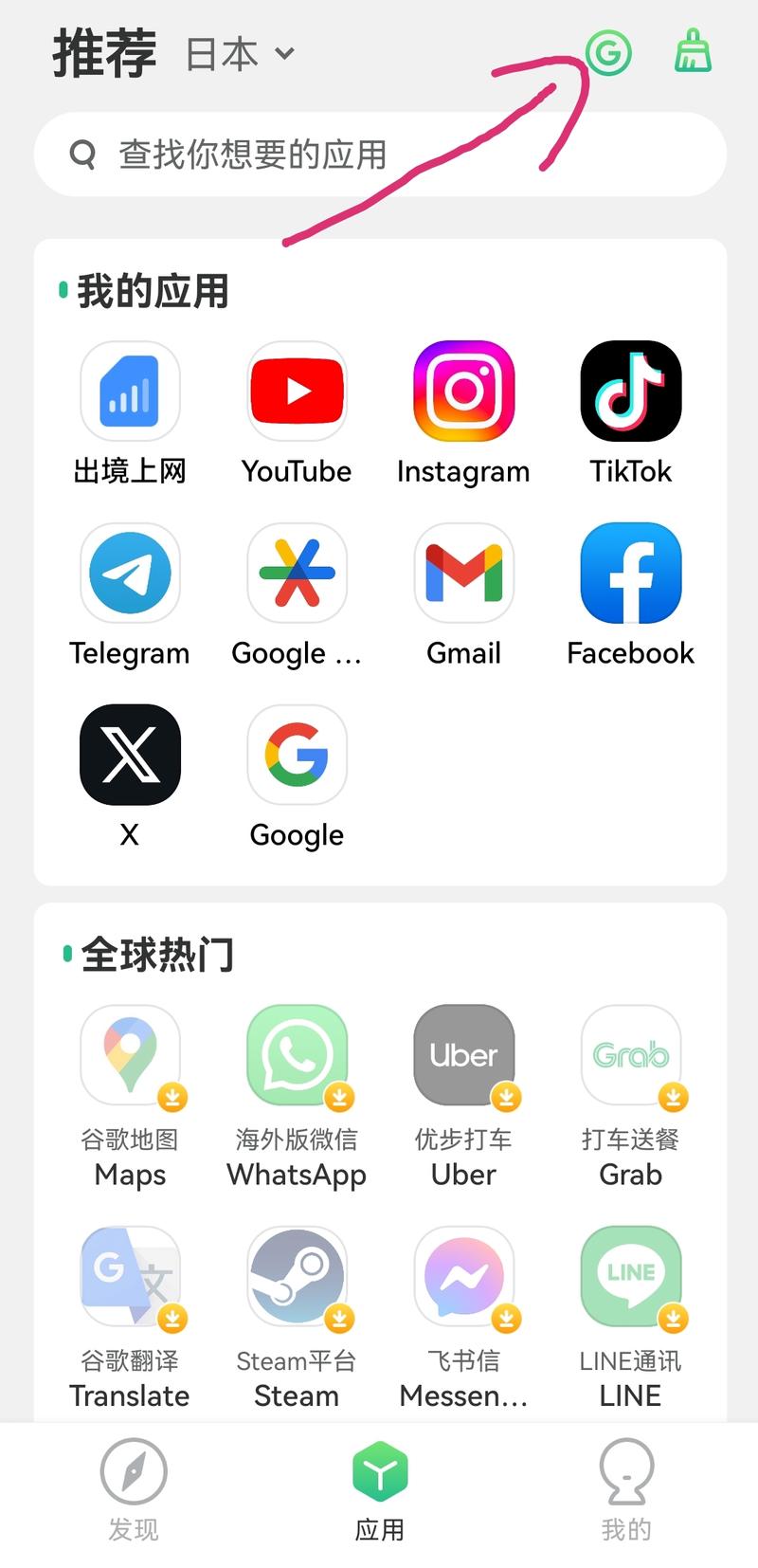Tap the 出境上网 network app icon
Viewport: 758px width, 1568px height.
click(x=130, y=391)
